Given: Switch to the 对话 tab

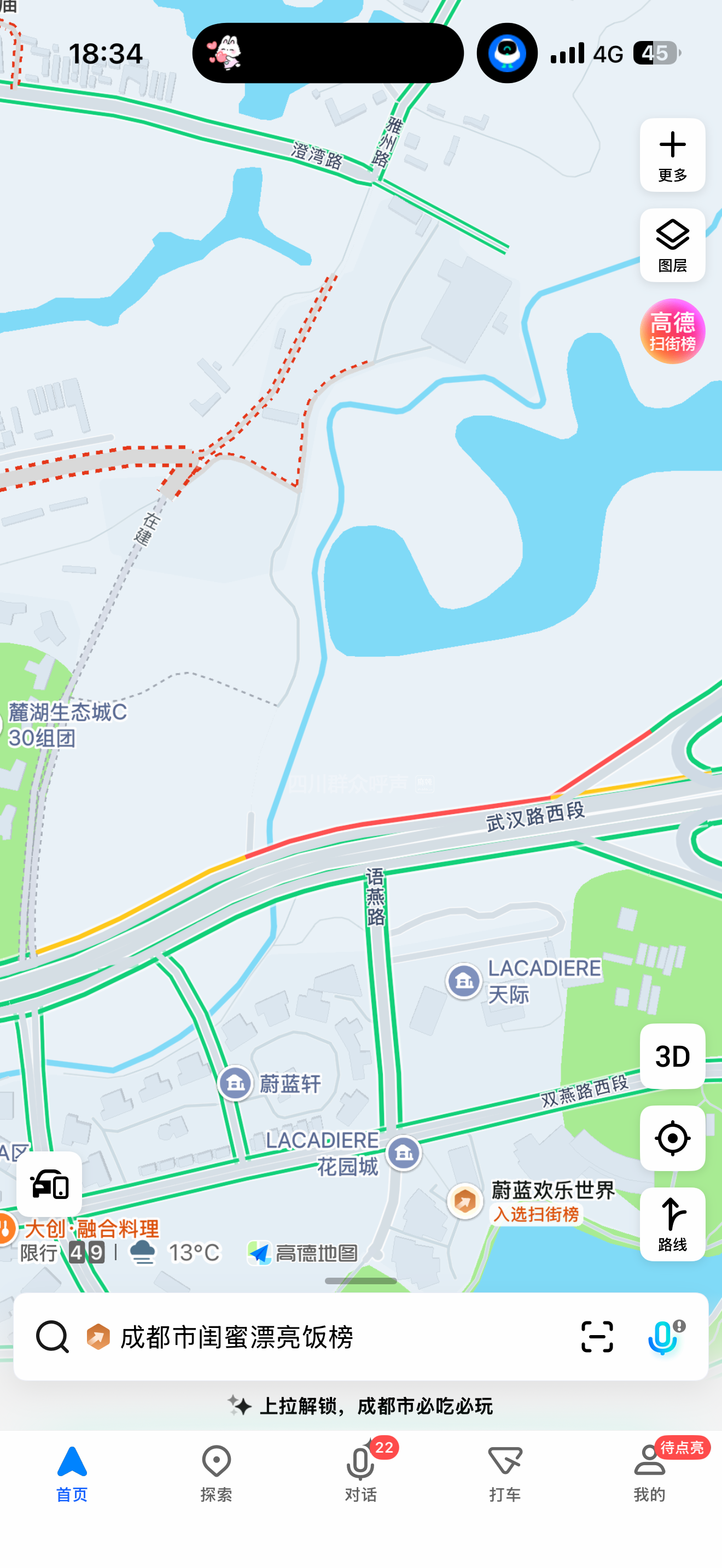Looking at the screenshot, I should click(x=360, y=1473).
